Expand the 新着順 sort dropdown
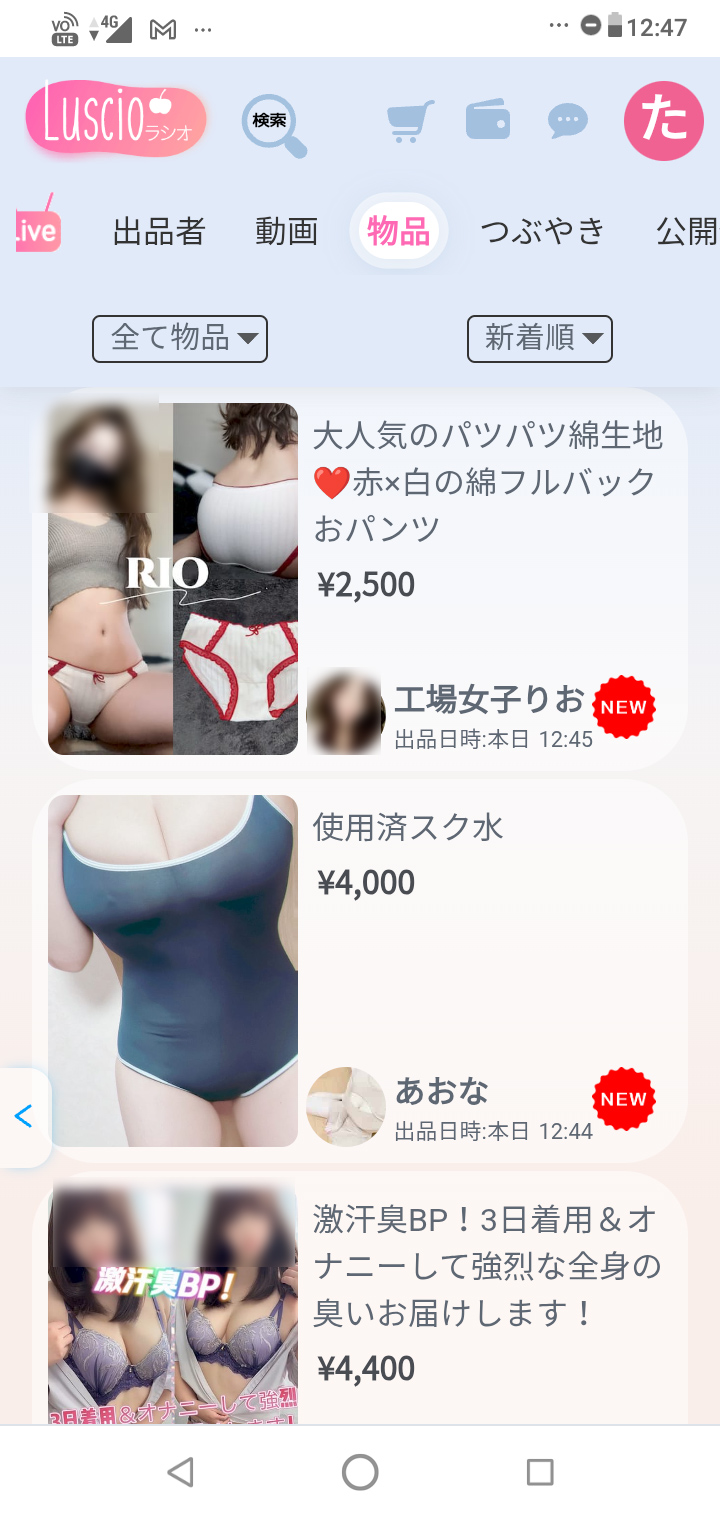The image size is (720, 1520). tap(539, 338)
